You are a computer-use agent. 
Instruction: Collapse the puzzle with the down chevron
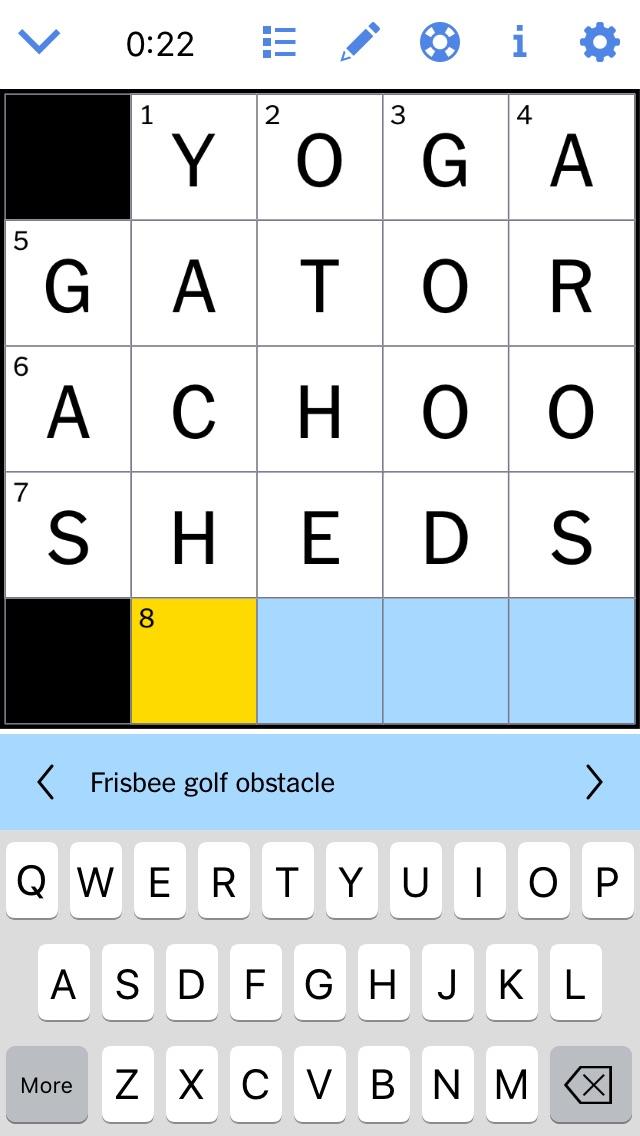[x=40, y=42]
